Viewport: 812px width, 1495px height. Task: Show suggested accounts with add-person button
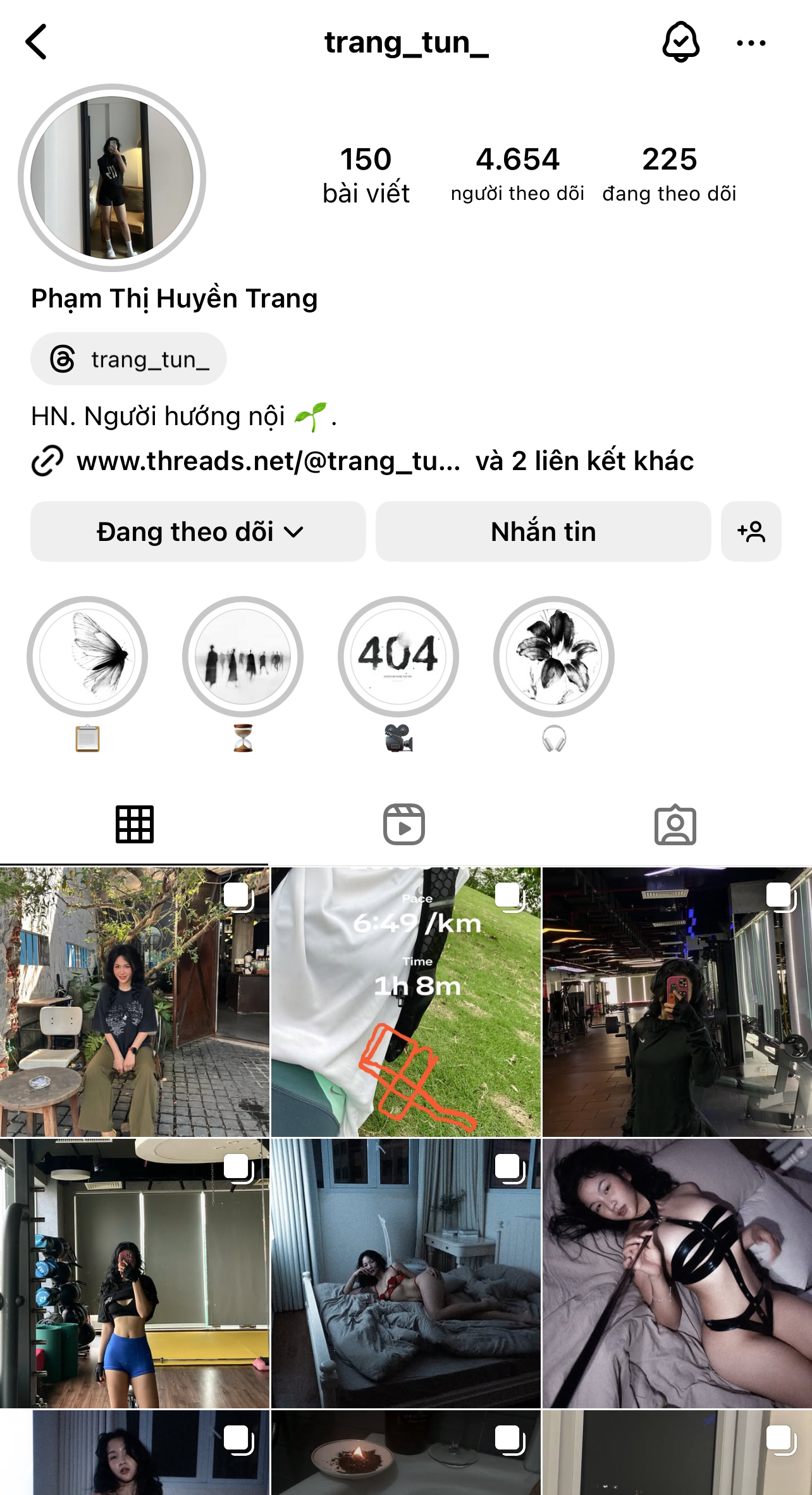click(751, 531)
